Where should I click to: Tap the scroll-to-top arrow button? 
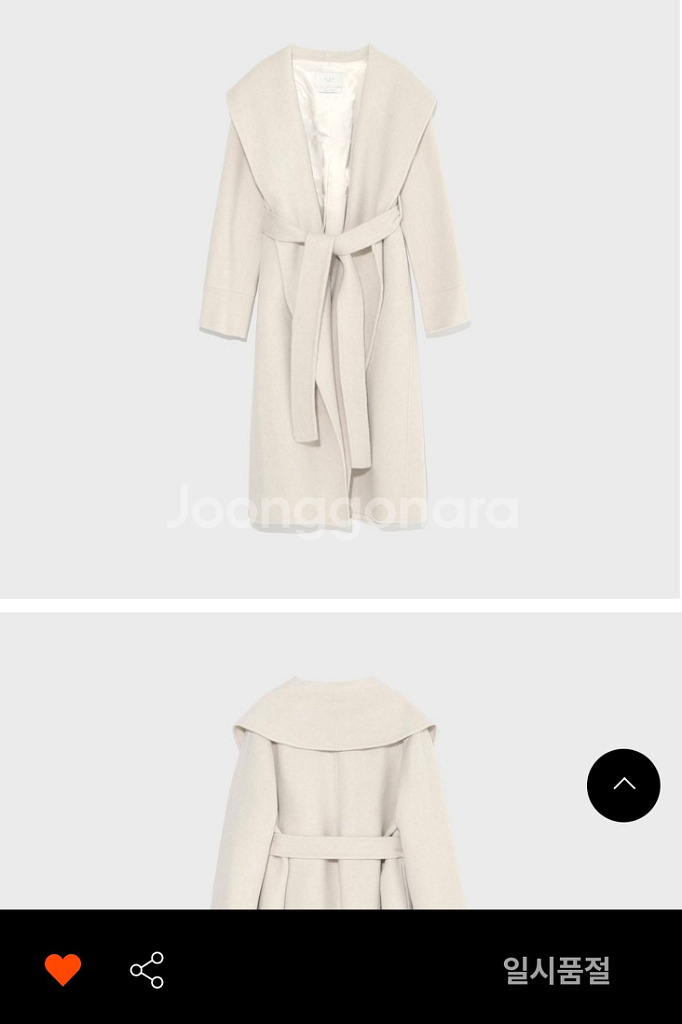pyautogui.click(x=623, y=785)
